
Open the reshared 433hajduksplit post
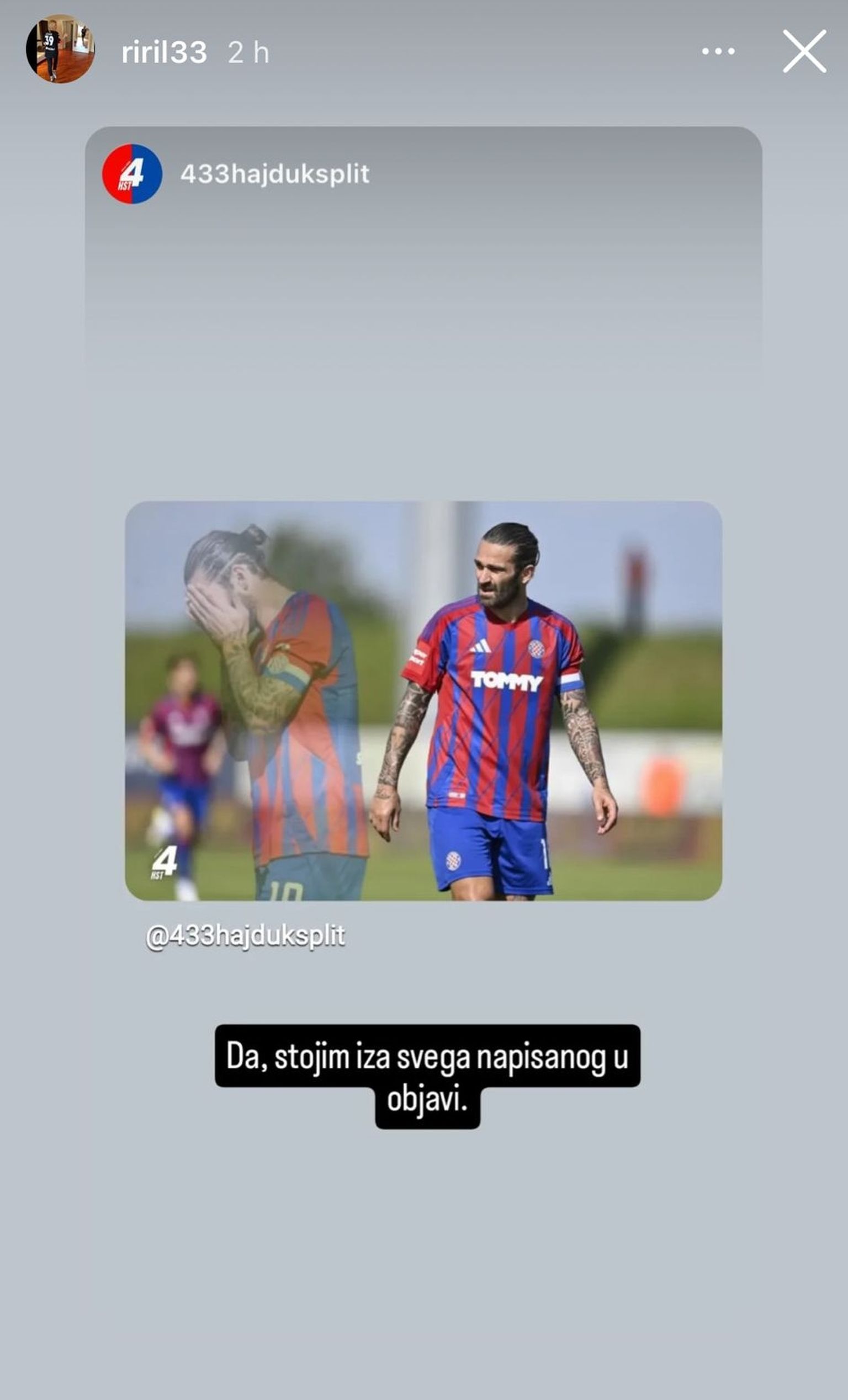(x=423, y=700)
